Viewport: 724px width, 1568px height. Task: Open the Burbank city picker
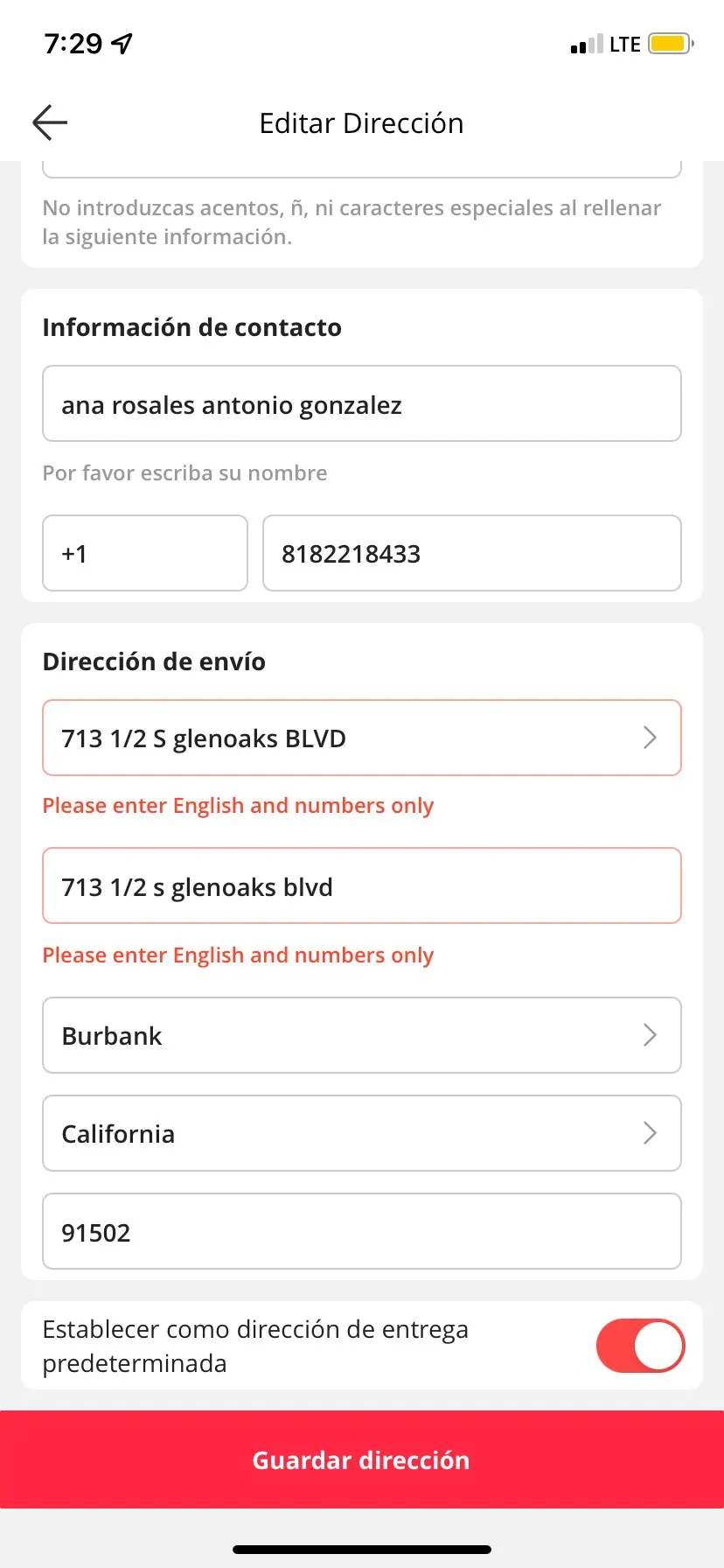361,1035
